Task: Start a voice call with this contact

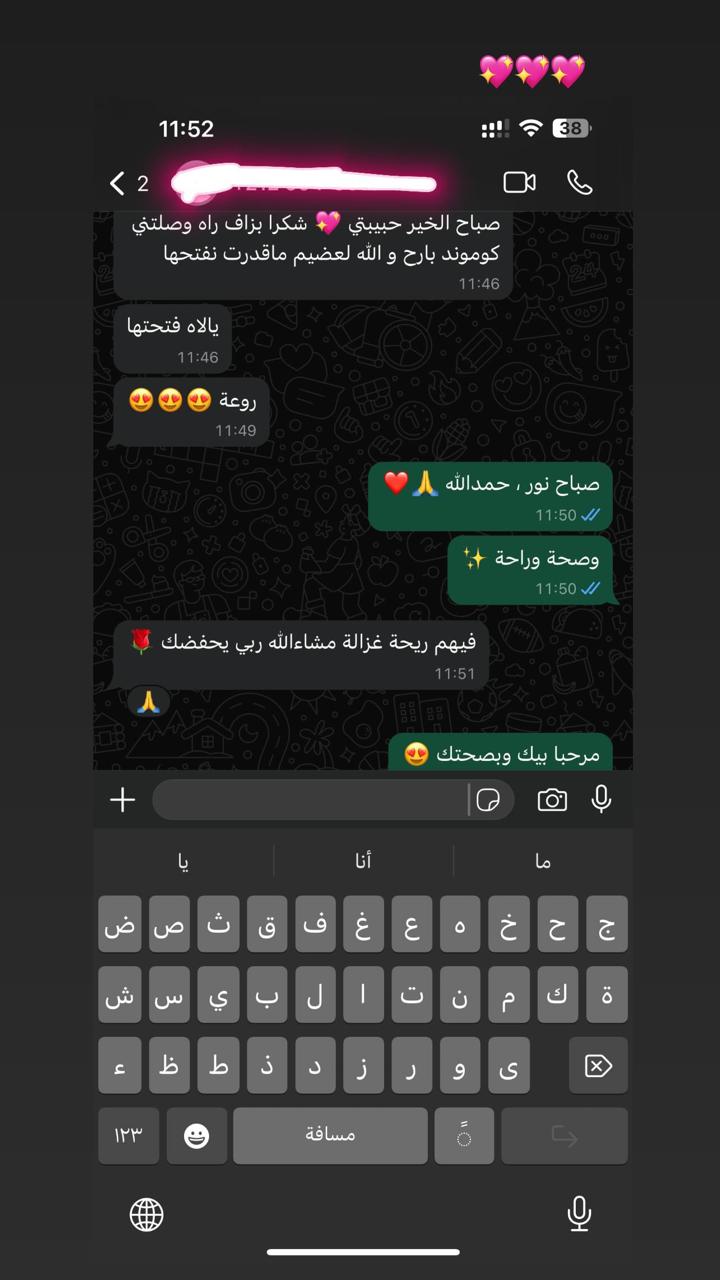Action: tap(580, 182)
